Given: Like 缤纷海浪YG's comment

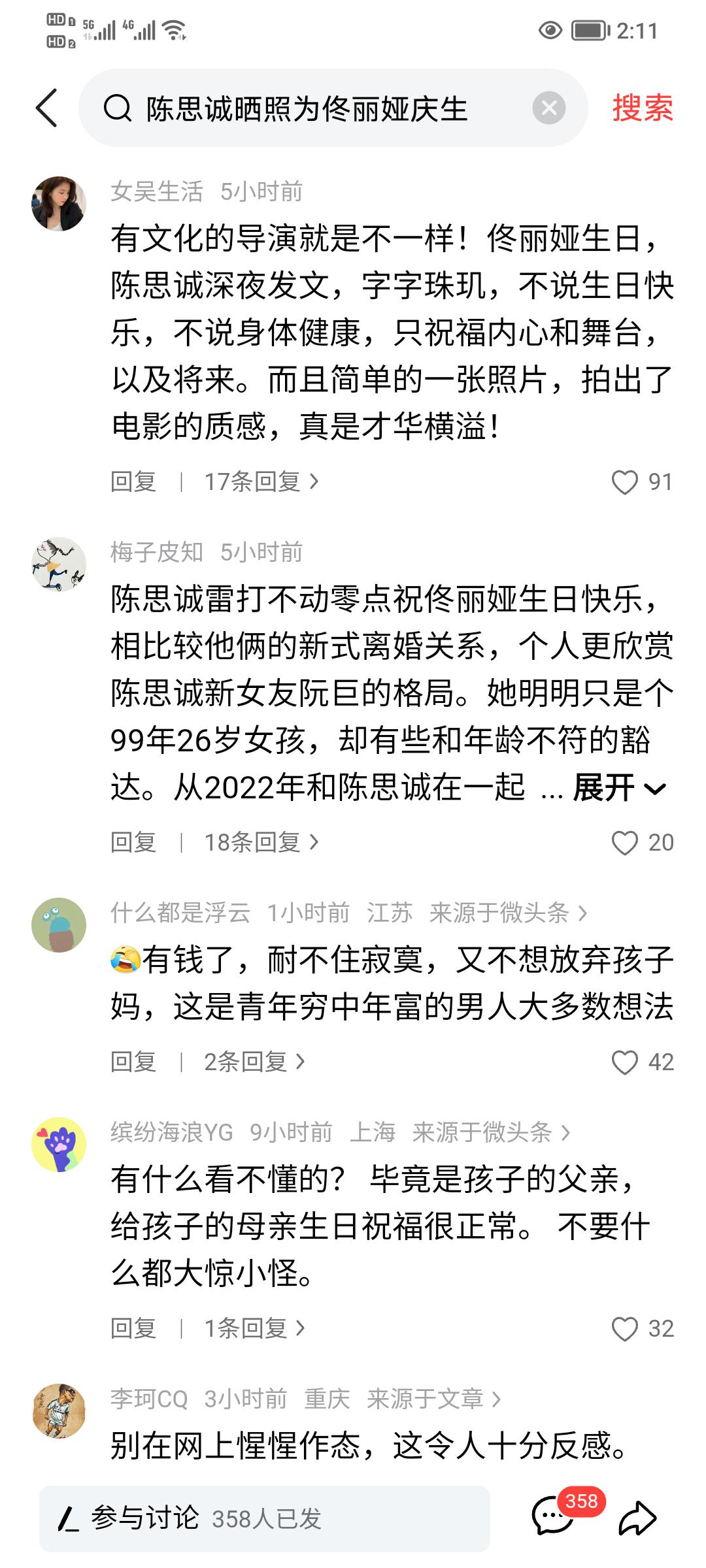Looking at the screenshot, I should tap(625, 1329).
